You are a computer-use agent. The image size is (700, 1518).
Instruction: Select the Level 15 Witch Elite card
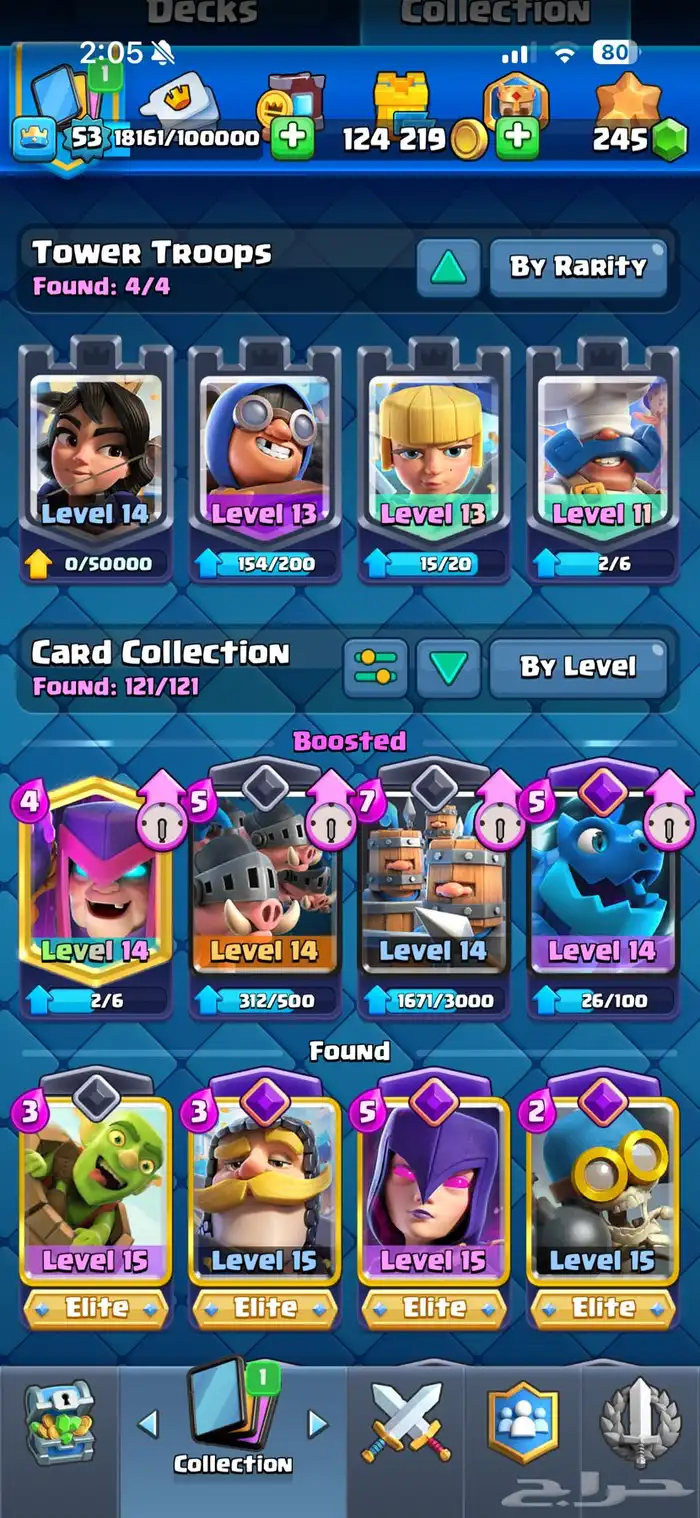click(x=434, y=1200)
